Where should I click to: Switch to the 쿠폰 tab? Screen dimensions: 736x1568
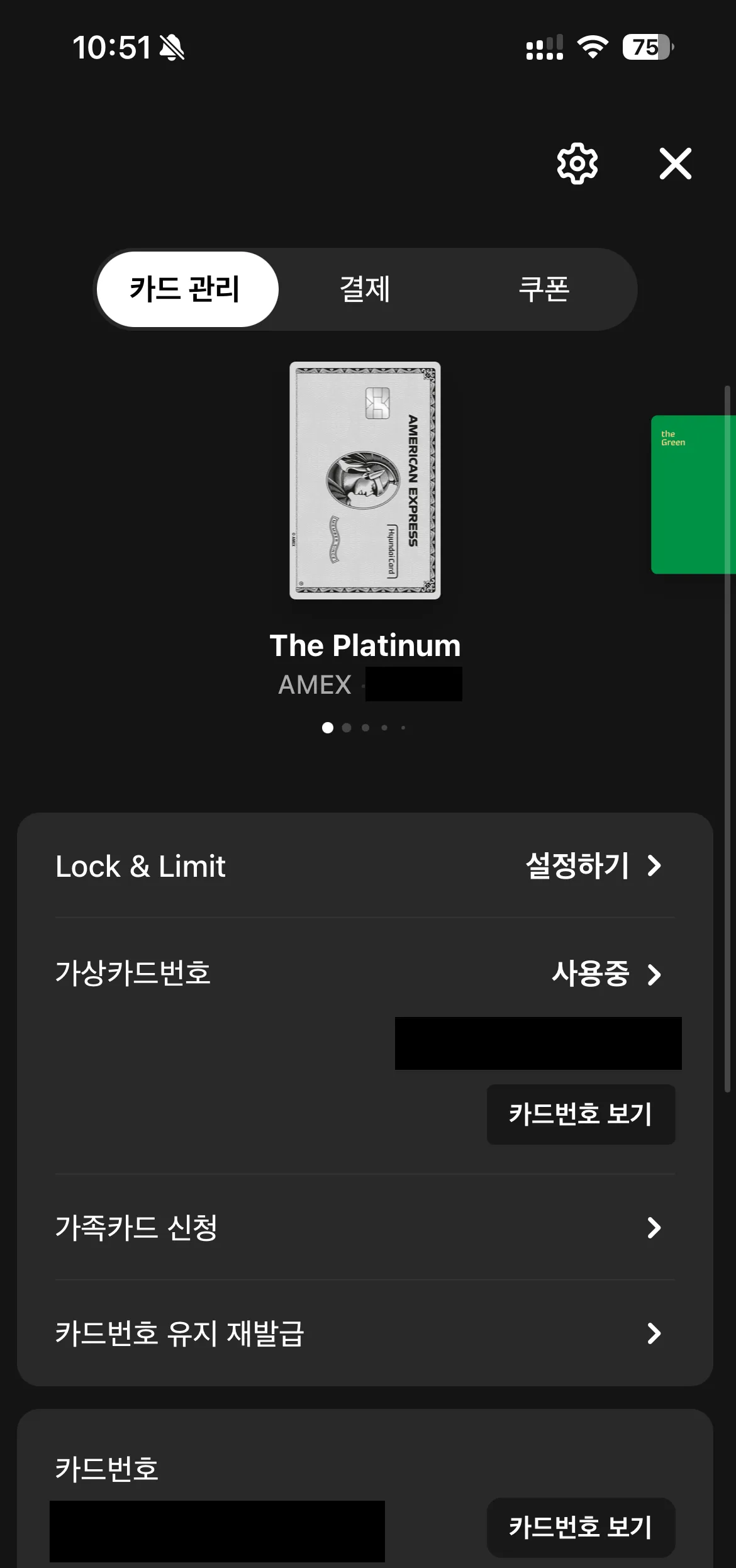click(x=544, y=289)
